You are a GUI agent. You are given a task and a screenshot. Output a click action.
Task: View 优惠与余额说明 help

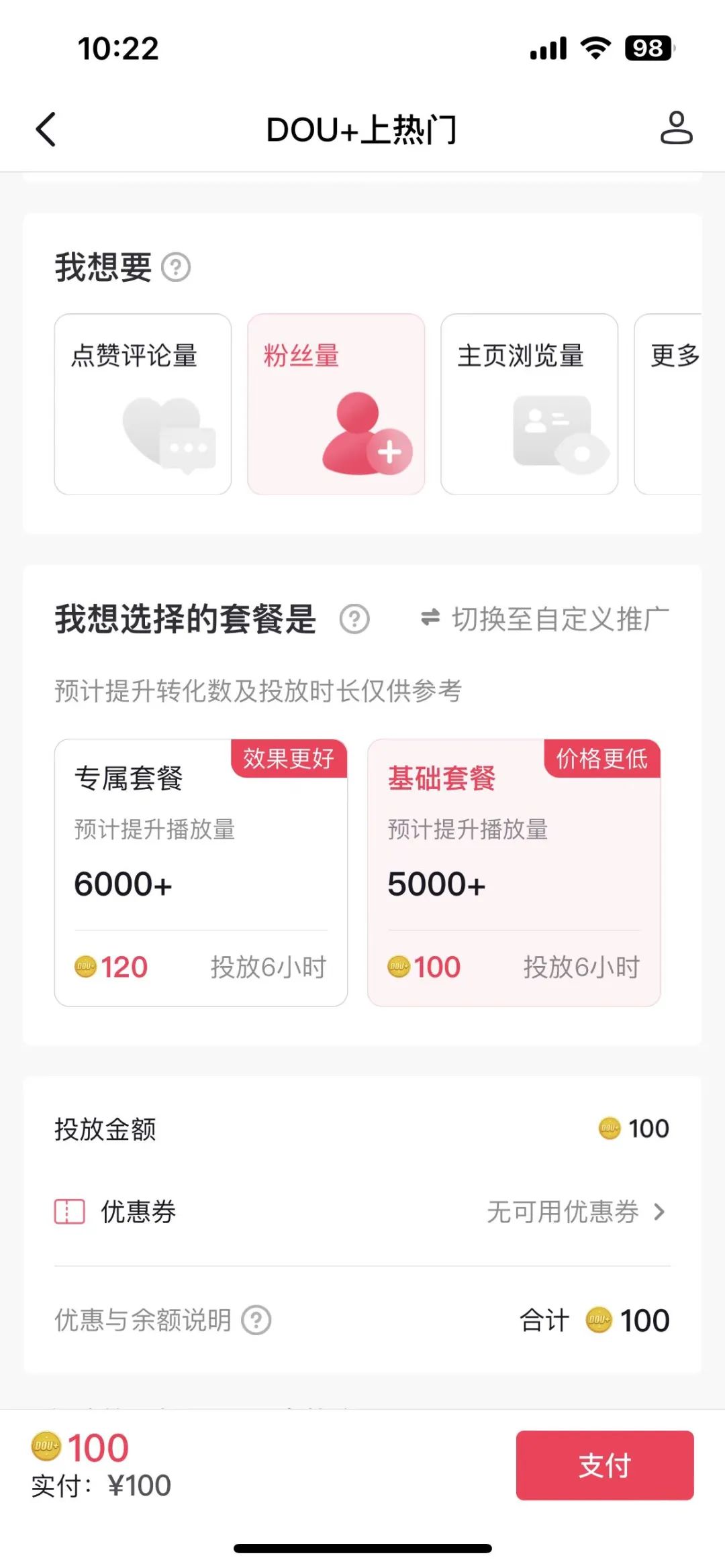click(162, 1320)
